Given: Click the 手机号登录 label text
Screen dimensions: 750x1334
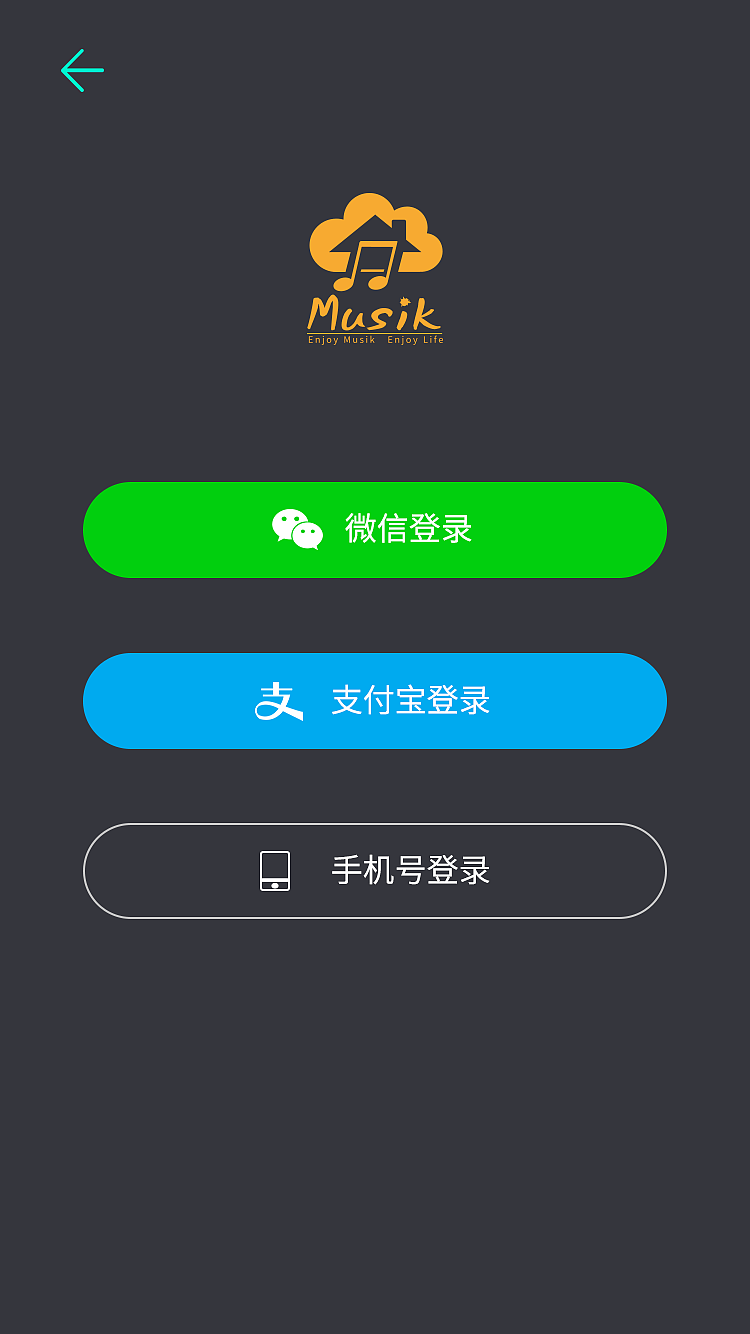Looking at the screenshot, I should coord(412,871).
